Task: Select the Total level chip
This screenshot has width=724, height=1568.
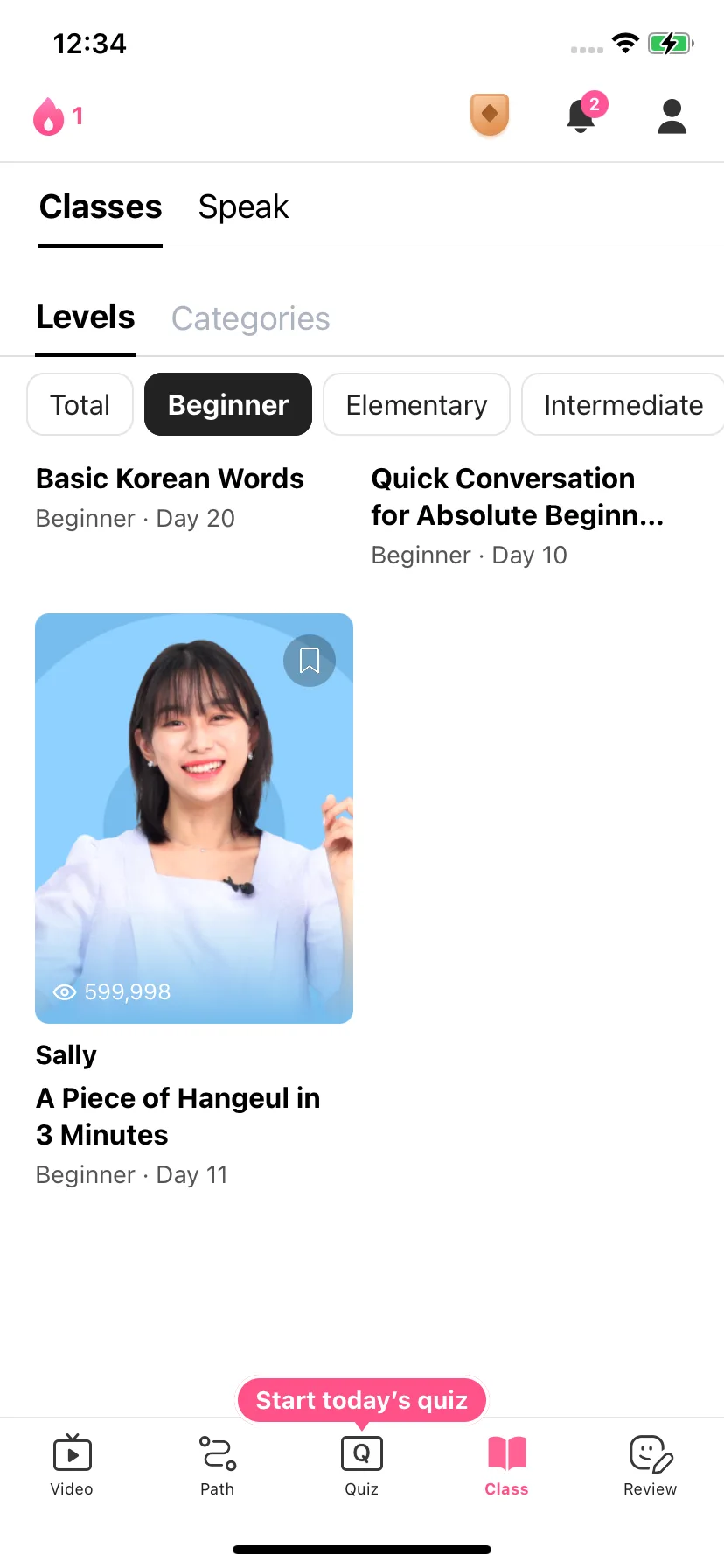Action: click(80, 405)
